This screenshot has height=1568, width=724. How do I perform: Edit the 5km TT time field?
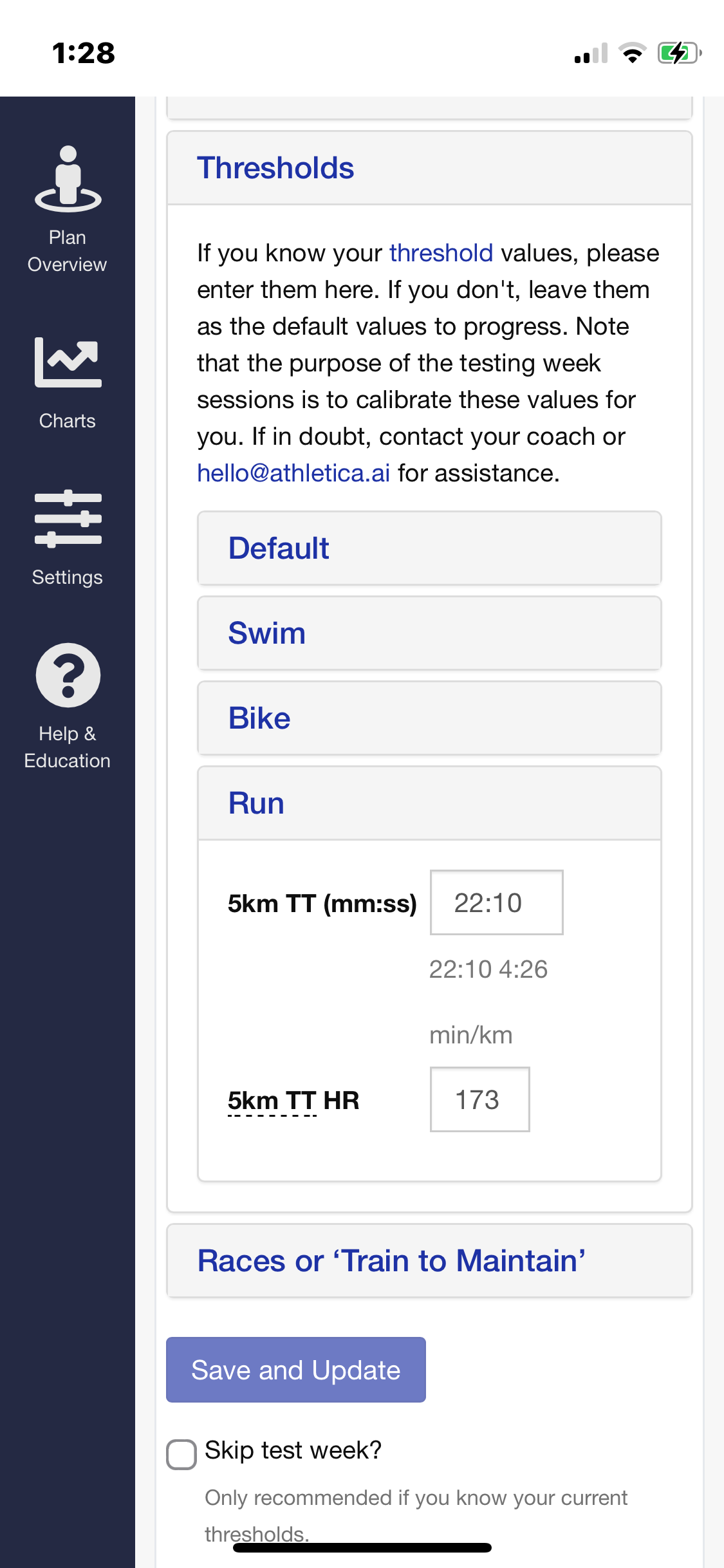point(497,902)
